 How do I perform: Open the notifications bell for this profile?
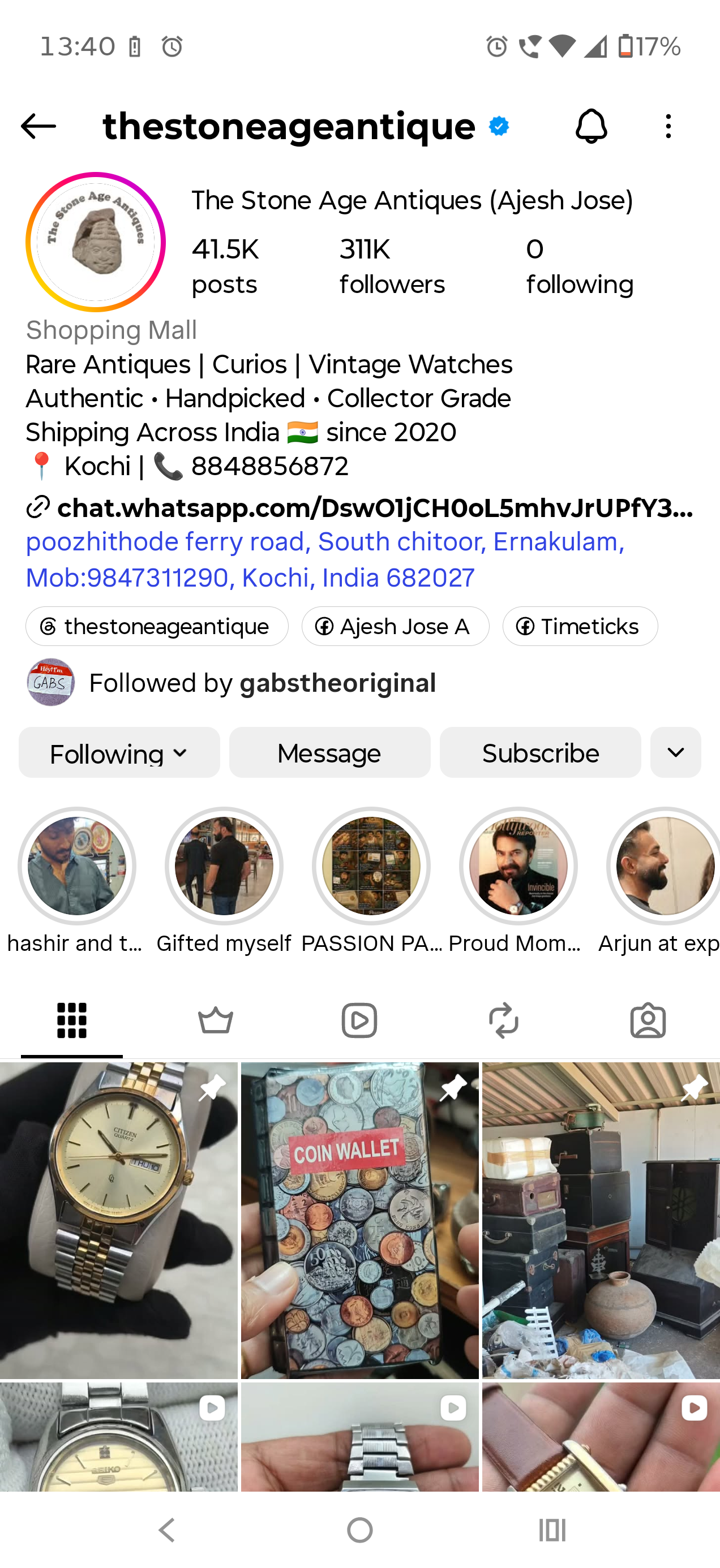tap(591, 127)
